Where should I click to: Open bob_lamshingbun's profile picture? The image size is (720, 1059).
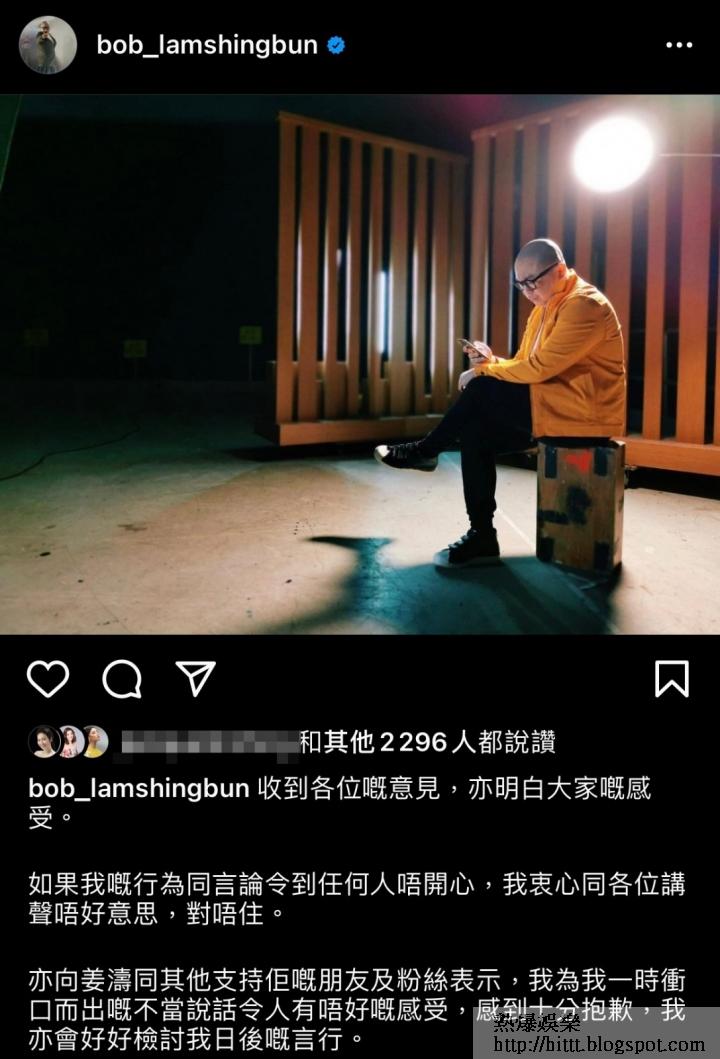click(47, 45)
